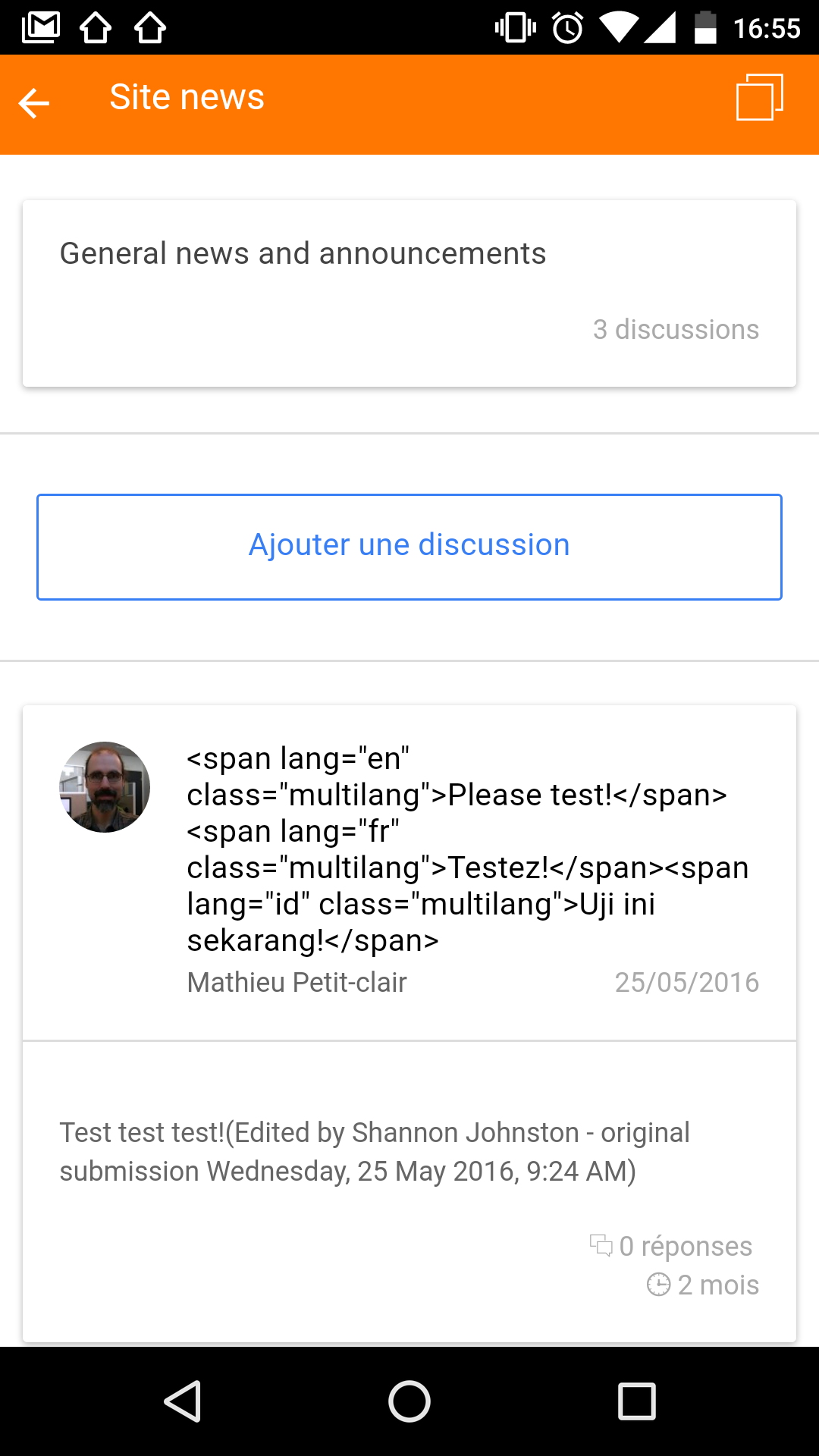
Task: Open the split view icon in header
Action: [760, 97]
